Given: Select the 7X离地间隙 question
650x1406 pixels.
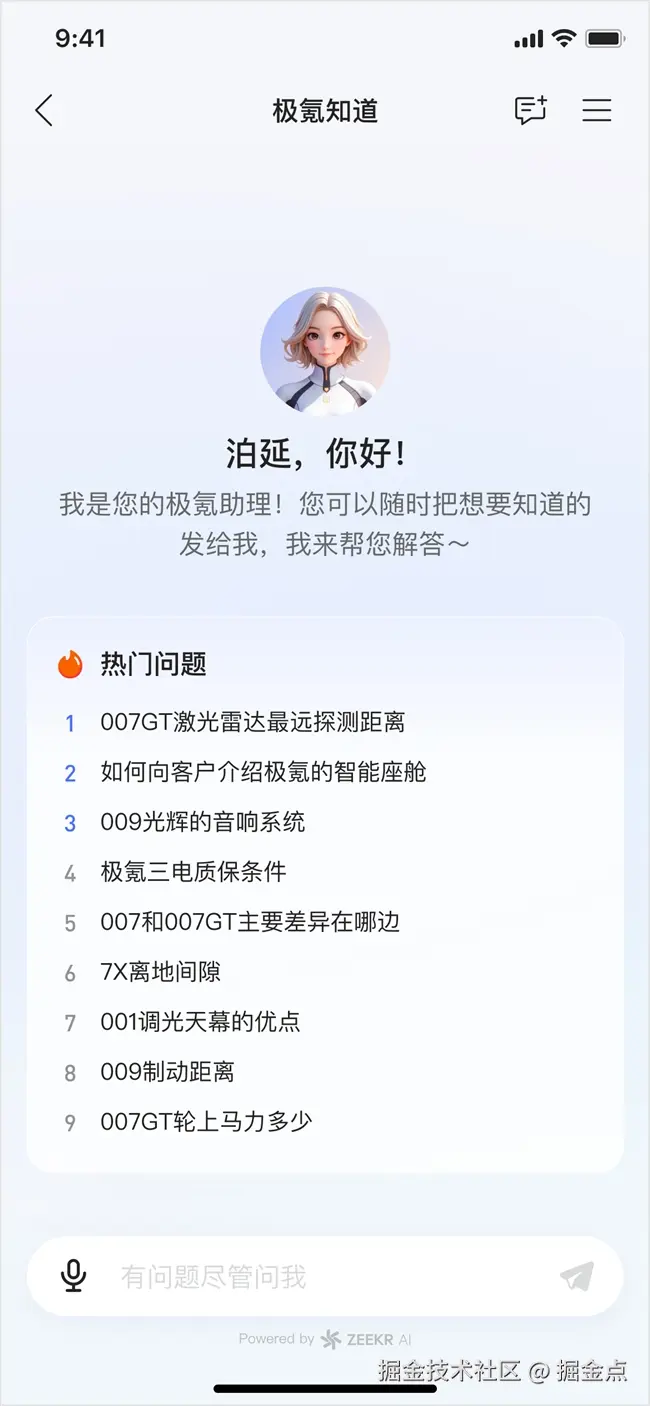Looking at the screenshot, I should coord(160,972).
